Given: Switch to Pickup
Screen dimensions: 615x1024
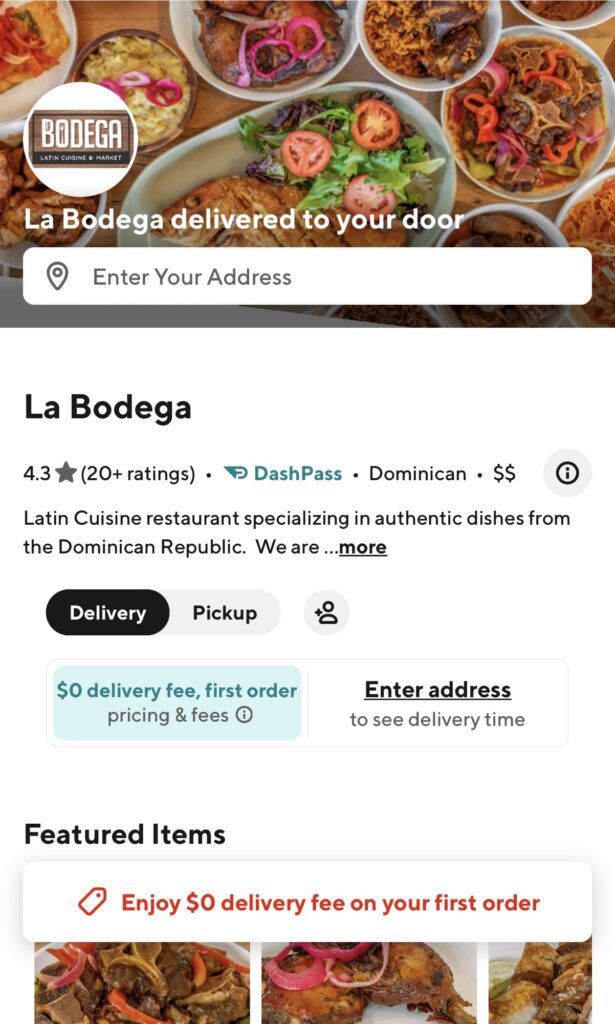Looking at the screenshot, I should pyautogui.click(x=224, y=613).
